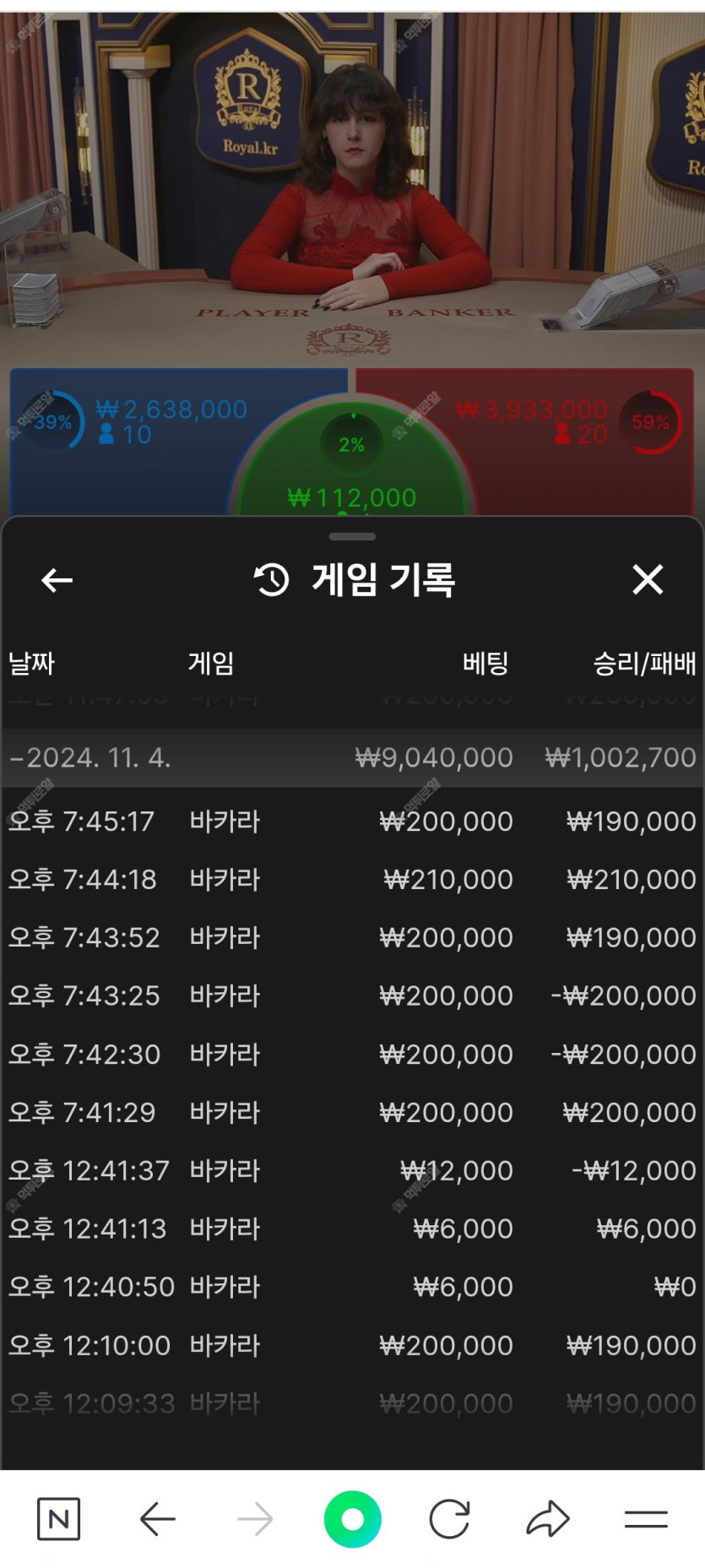Viewport: 705px width, 1568px height.
Task: Close the game history panel
Action: point(648,580)
